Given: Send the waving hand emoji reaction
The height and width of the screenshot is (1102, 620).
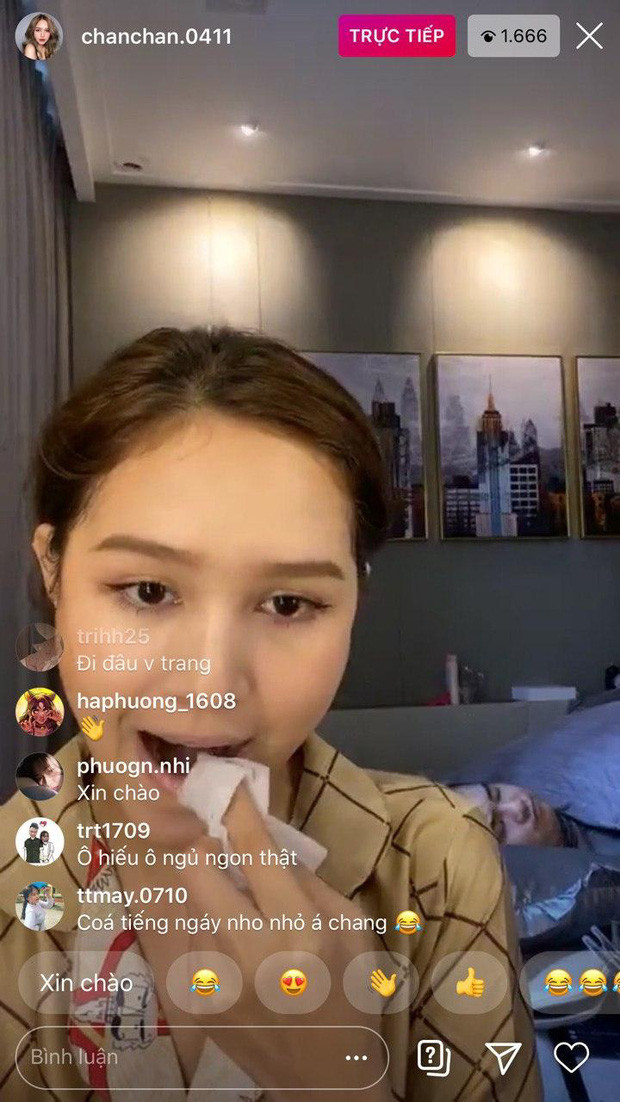Looking at the screenshot, I should (381, 982).
